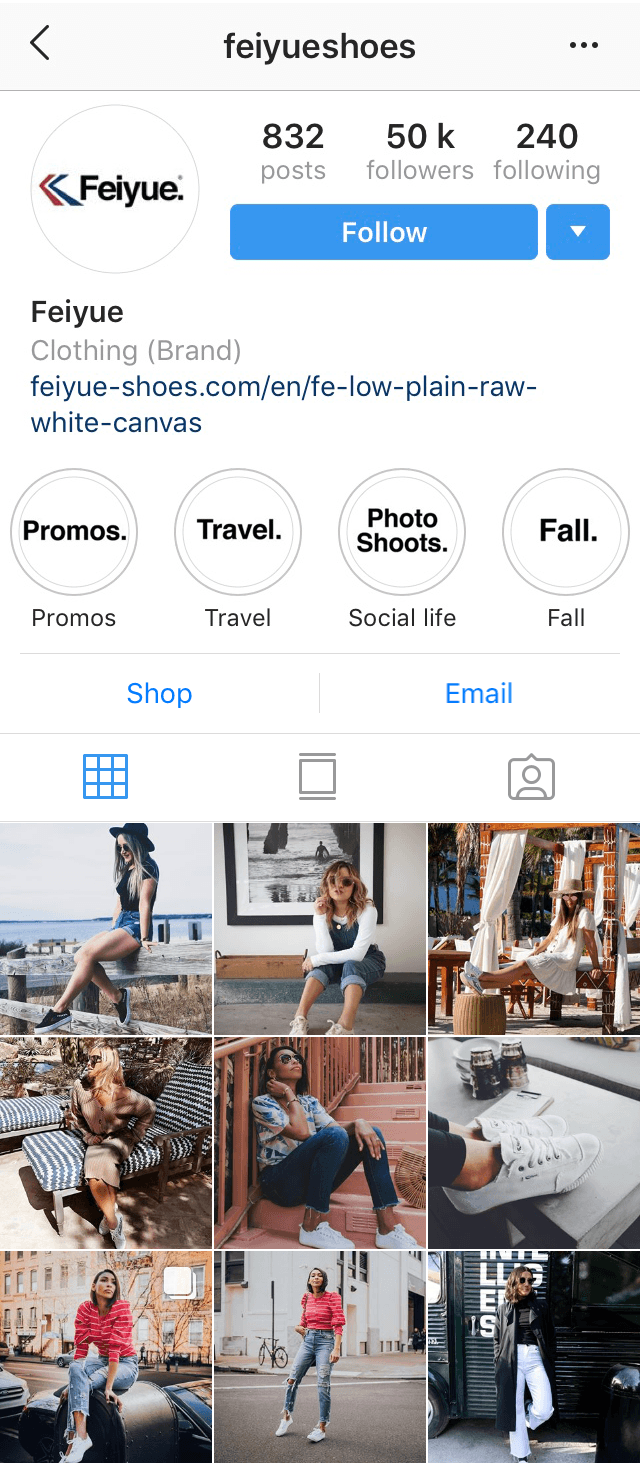Screen dimensions: 640x1466
Task: Open the feiyue-shoes.com website link
Action: point(284,404)
